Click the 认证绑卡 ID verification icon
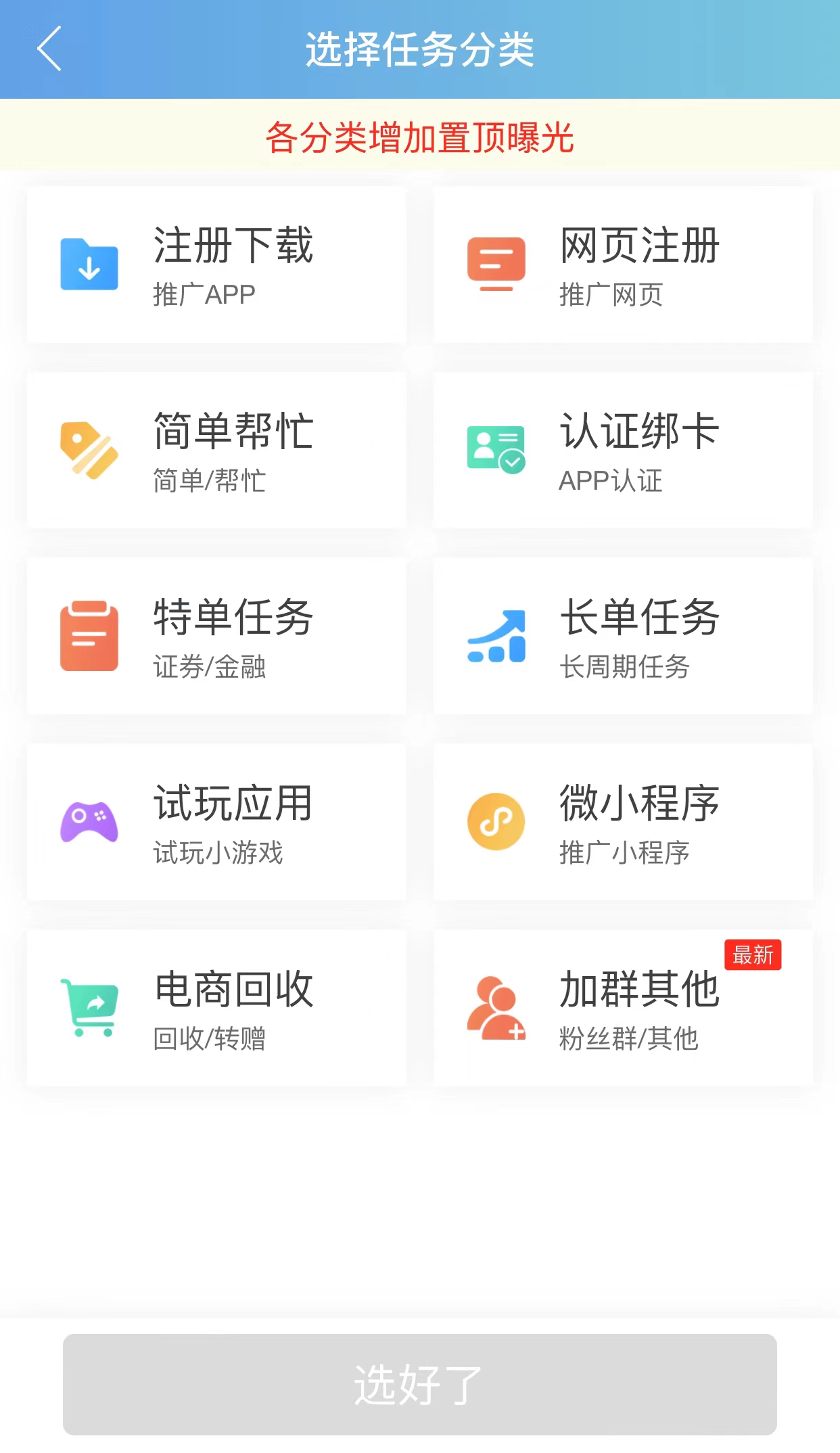Image resolution: width=840 pixels, height=1453 pixels. pos(496,448)
